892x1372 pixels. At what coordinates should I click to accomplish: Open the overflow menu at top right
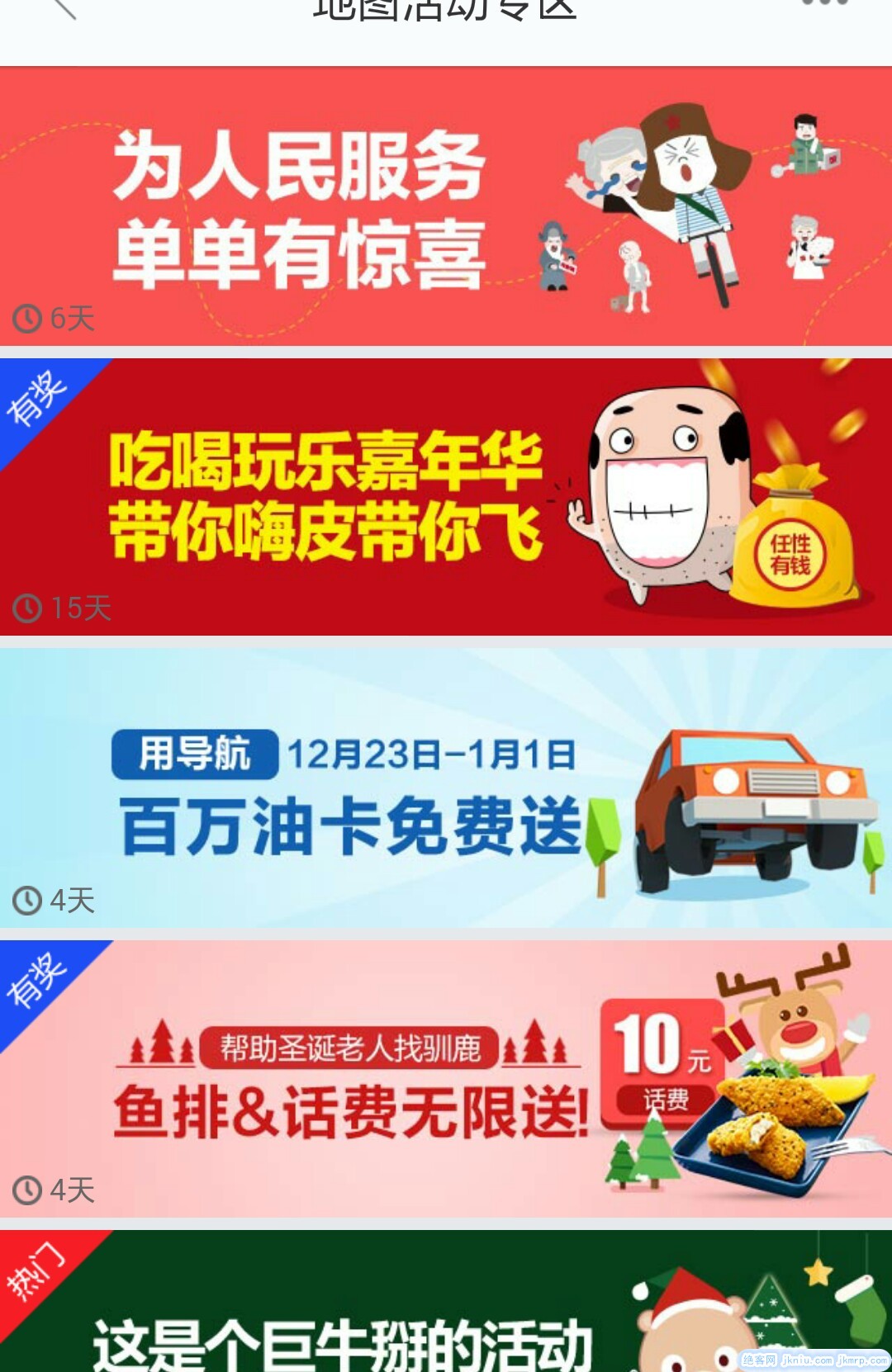[x=824, y=4]
